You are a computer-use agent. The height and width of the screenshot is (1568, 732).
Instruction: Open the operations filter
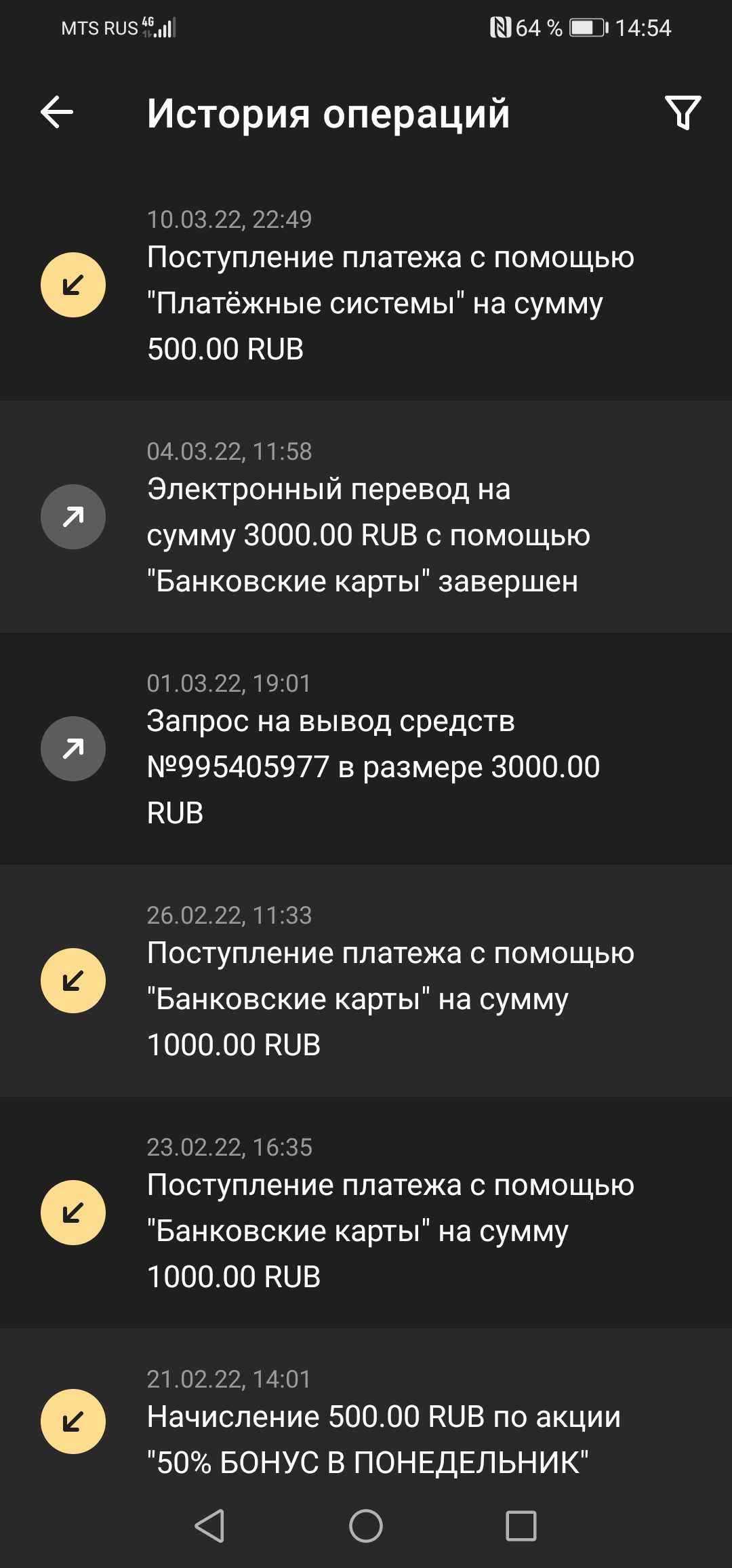click(x=683, y=113)
